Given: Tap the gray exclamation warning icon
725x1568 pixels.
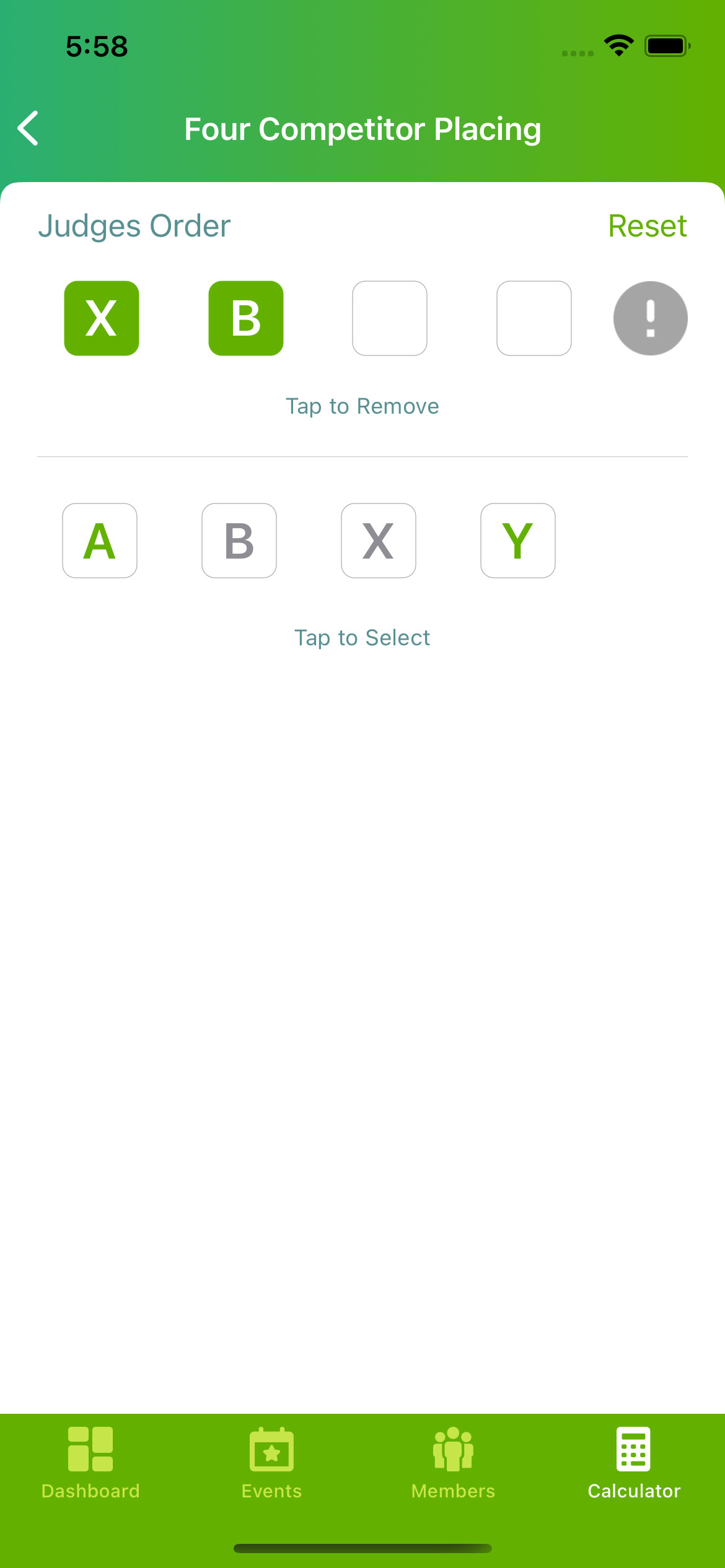Looking at the screenshot, I should [650, 318].
